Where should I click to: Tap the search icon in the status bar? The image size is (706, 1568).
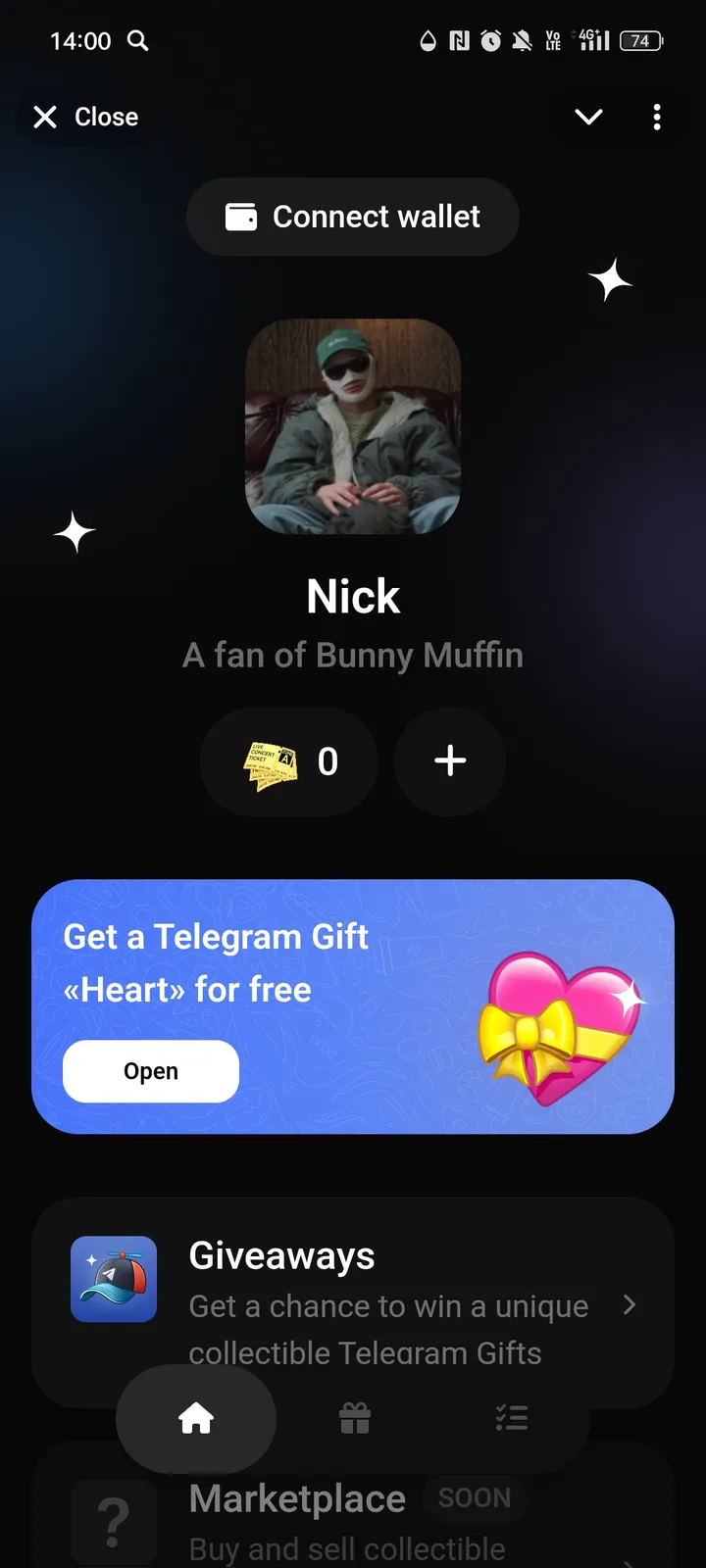click(x=138, y=41)
